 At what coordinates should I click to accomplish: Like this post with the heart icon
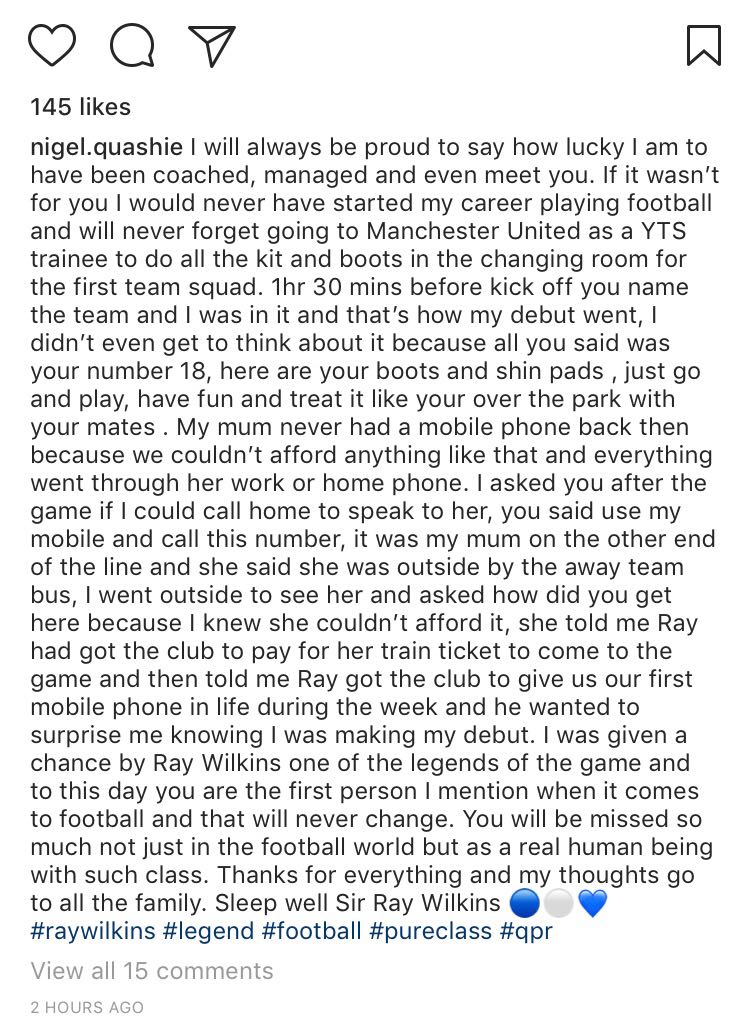coord(52,45)
